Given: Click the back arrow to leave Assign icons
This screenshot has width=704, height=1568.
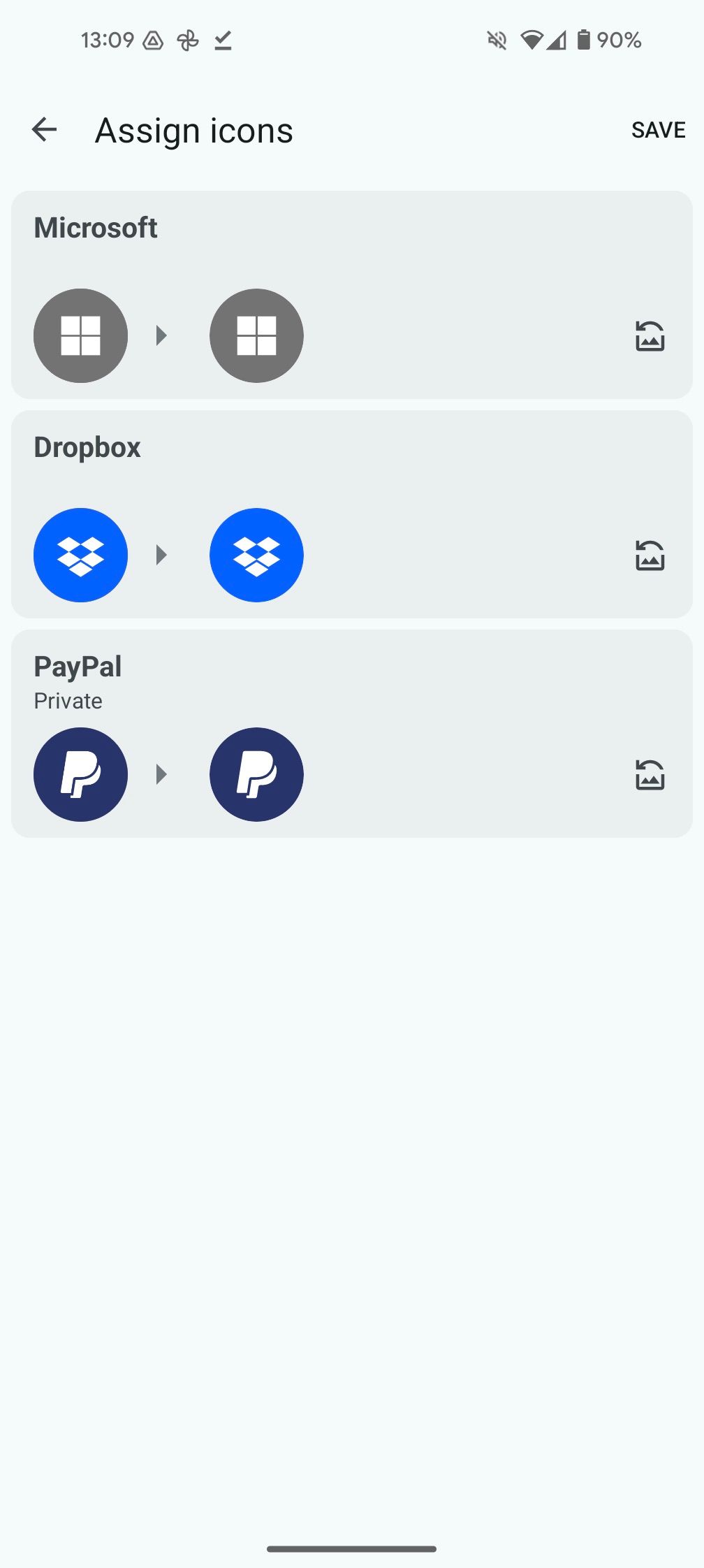Looking at the screenshot, I should click(44, 129).
